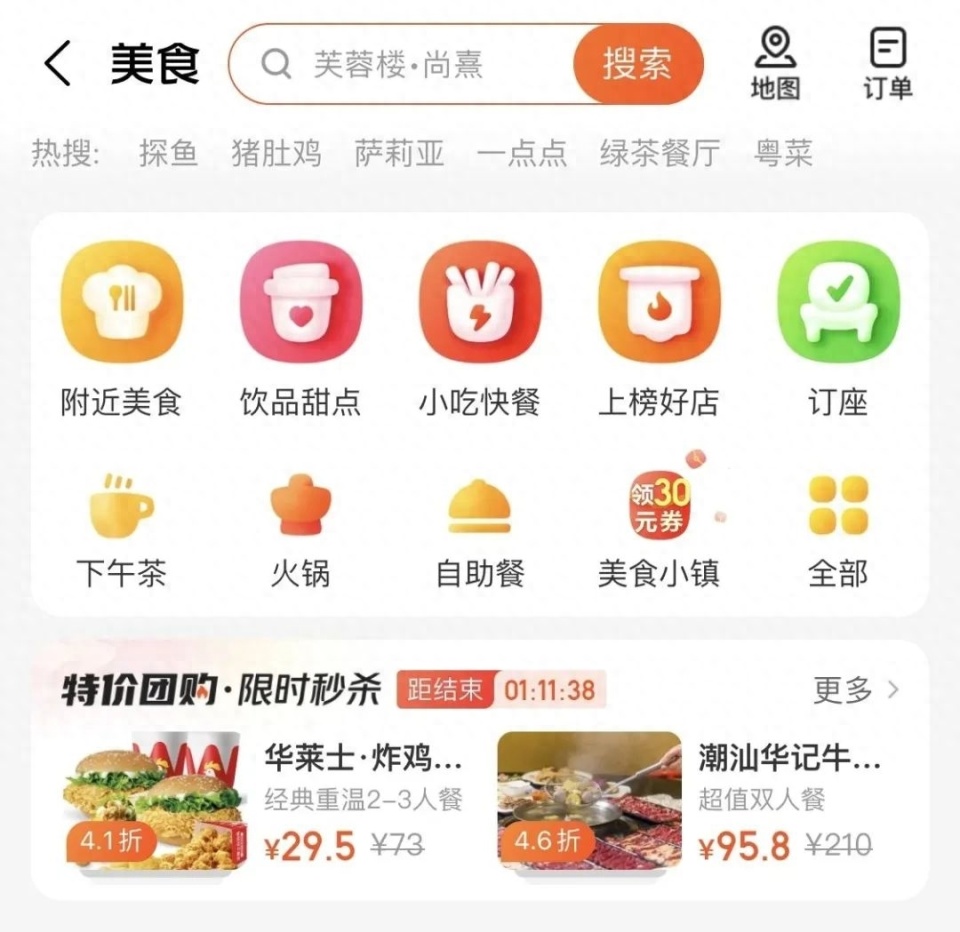Select hot search term 一点点
960x932 pixels.
[x=522, y=154]
